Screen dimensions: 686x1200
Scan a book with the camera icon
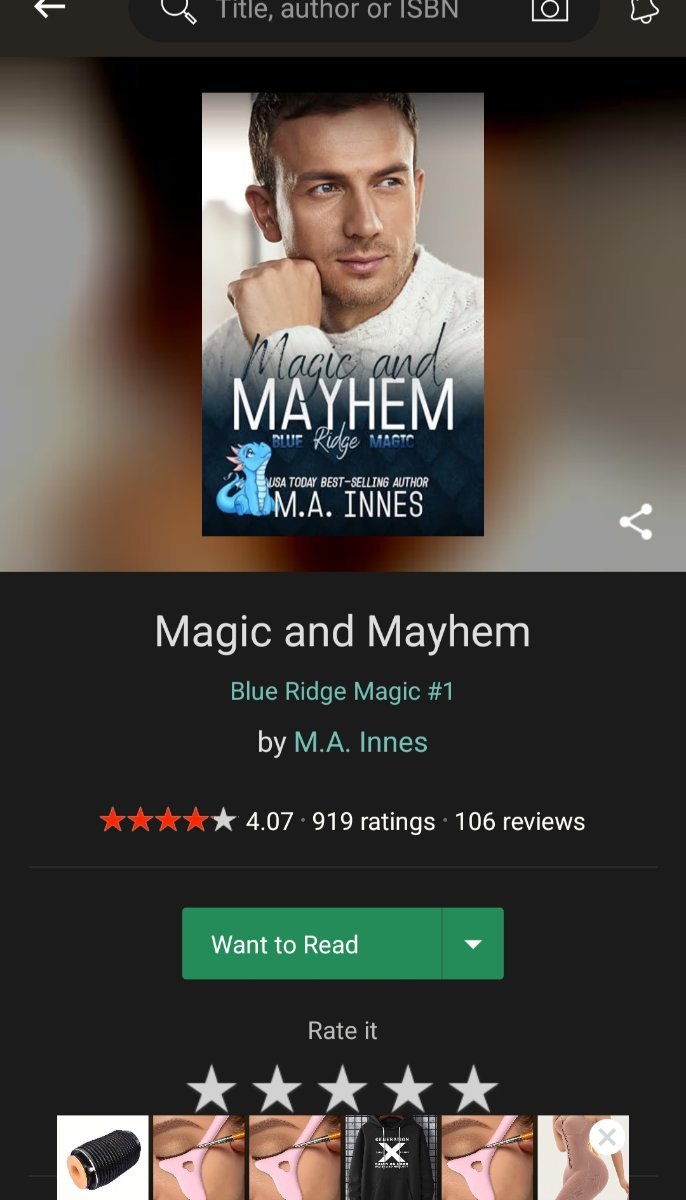[549, 9]
